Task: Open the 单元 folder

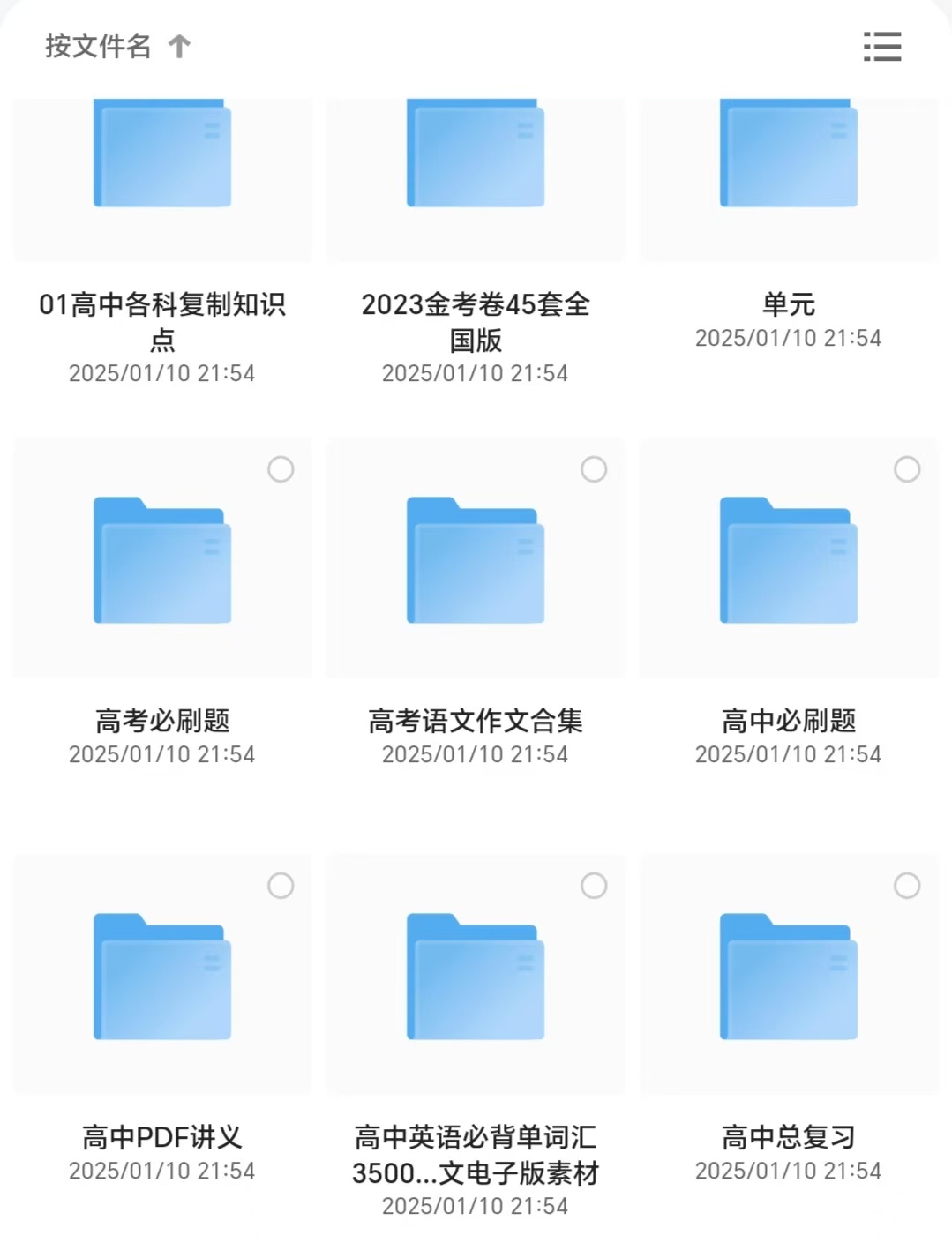Action: [788, 155]
